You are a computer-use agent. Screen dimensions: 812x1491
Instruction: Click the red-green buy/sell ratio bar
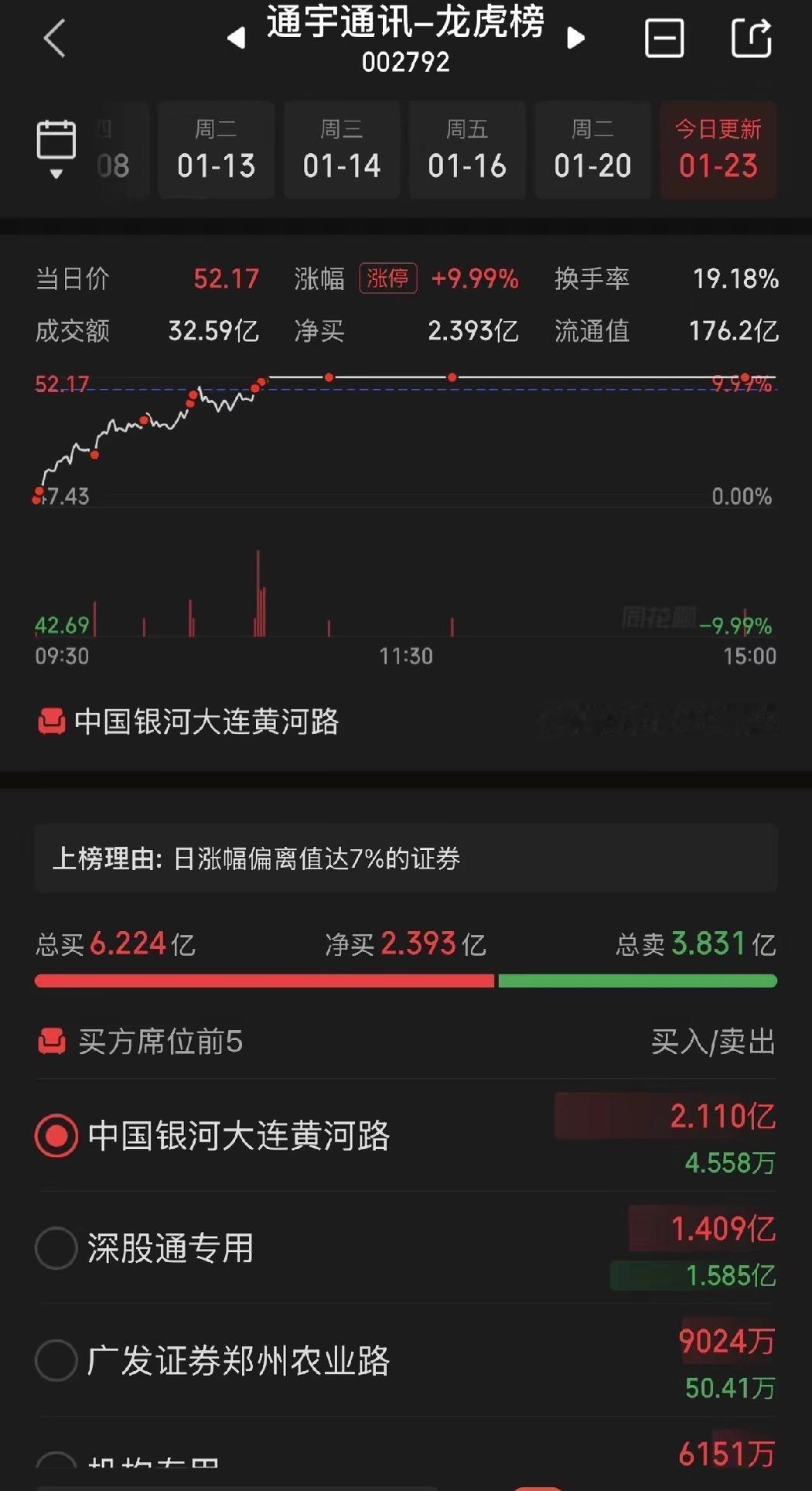point(406,979)
